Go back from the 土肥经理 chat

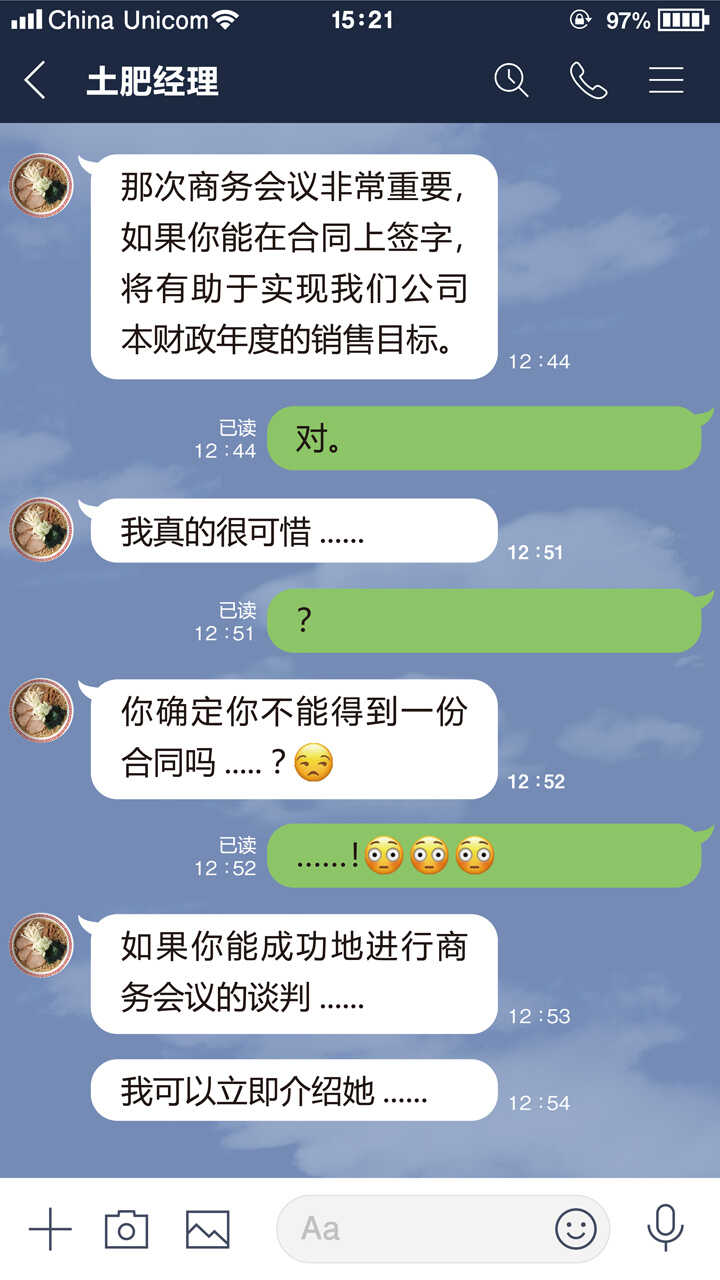pos(35,80)
